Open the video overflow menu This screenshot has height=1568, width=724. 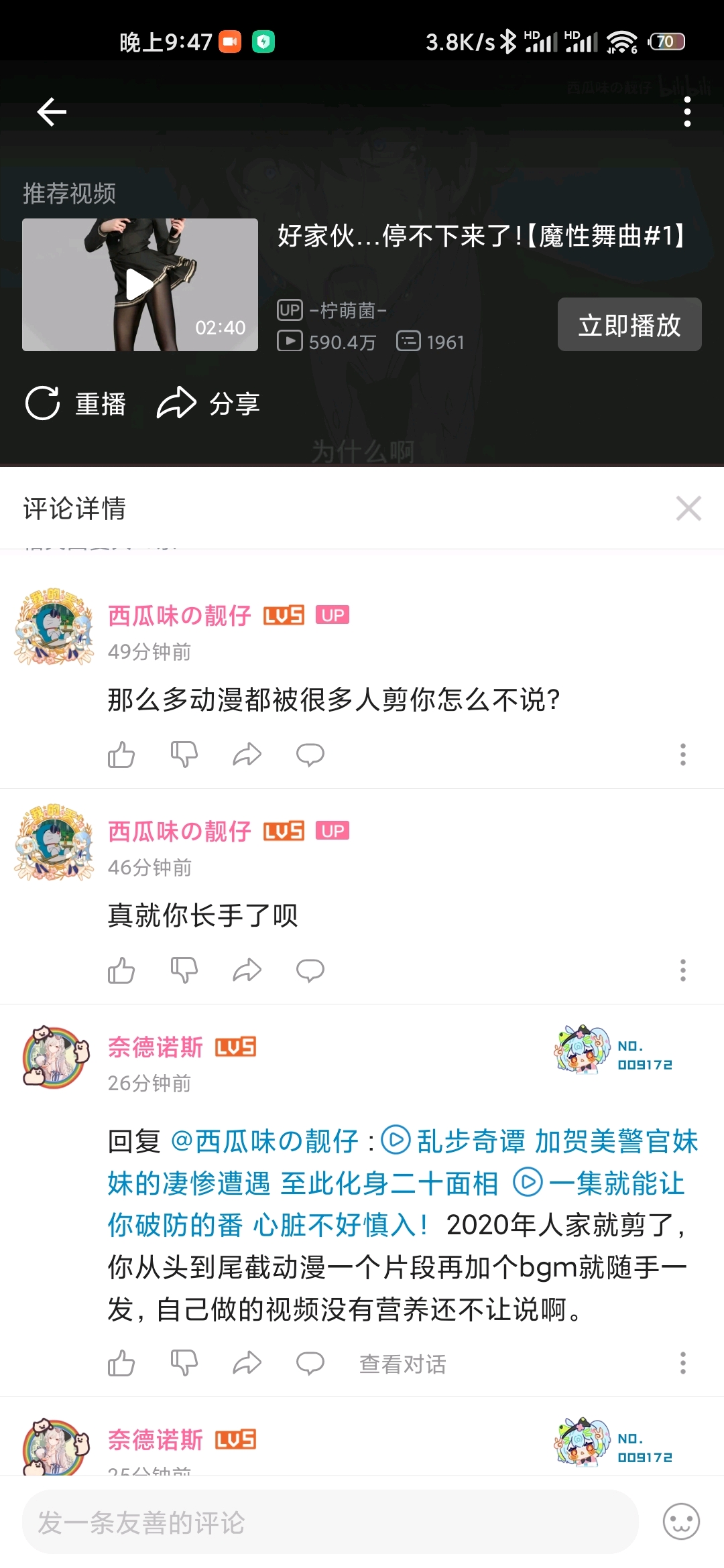coord(686,112)
